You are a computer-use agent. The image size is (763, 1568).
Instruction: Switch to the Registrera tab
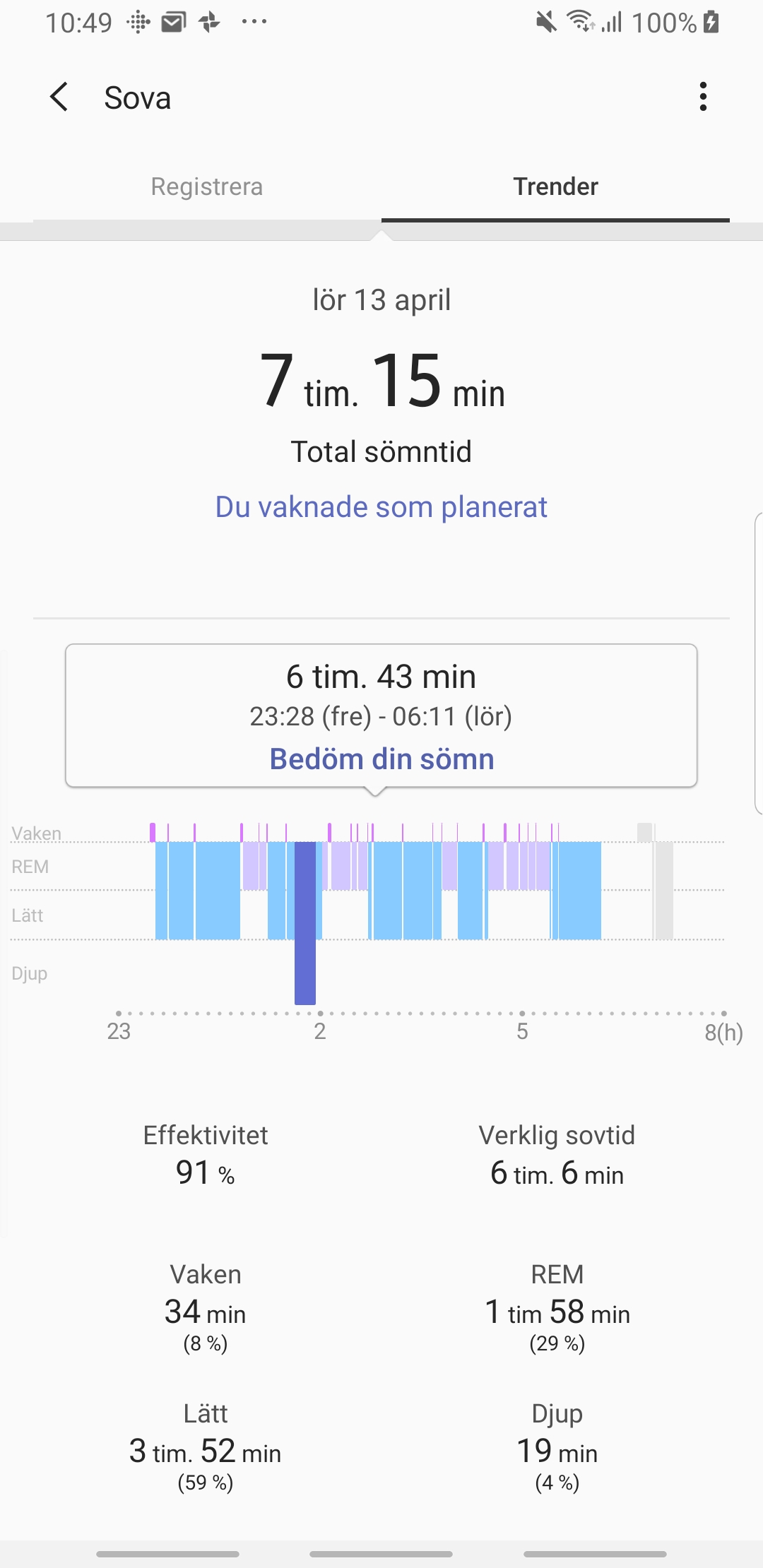coord(206,186)
